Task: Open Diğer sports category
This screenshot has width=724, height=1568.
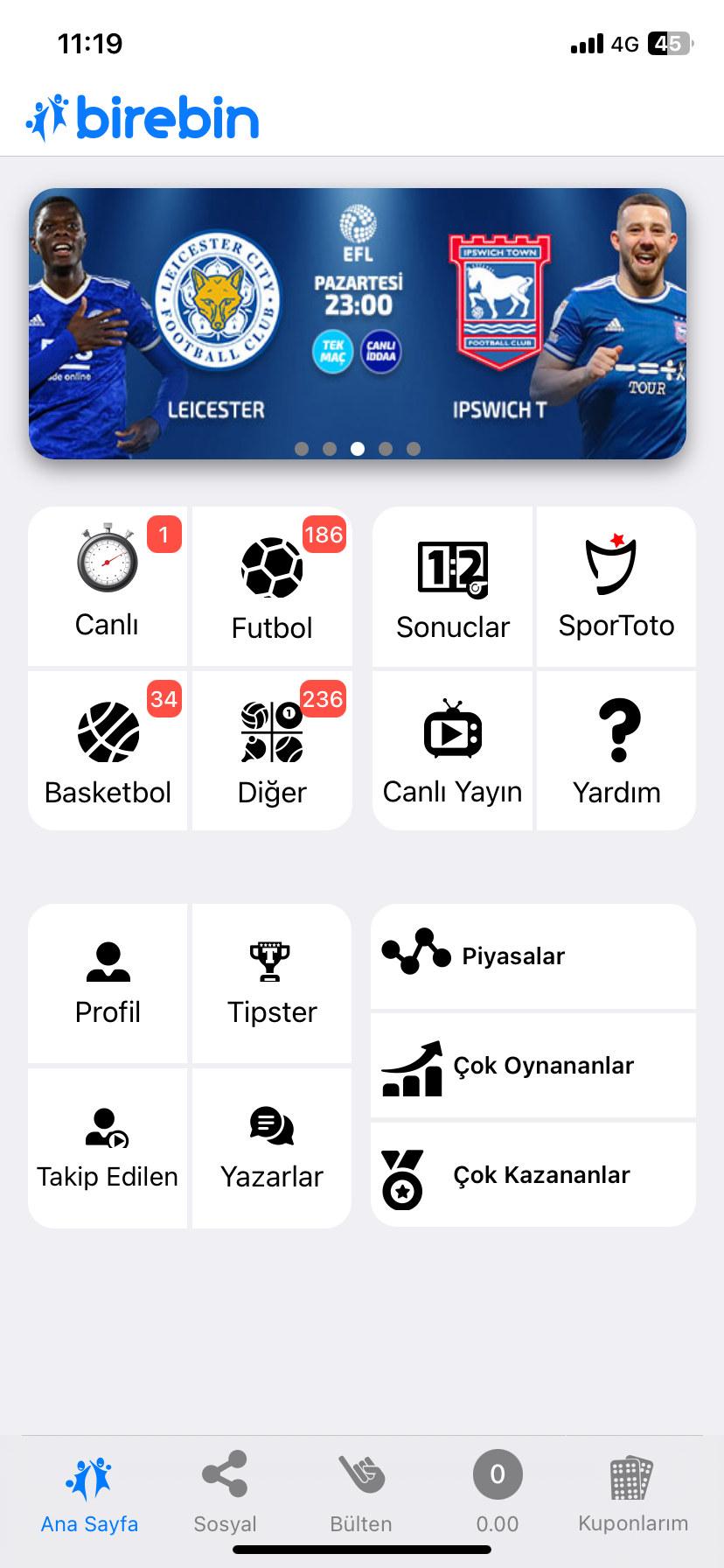Action: (272, 750)
